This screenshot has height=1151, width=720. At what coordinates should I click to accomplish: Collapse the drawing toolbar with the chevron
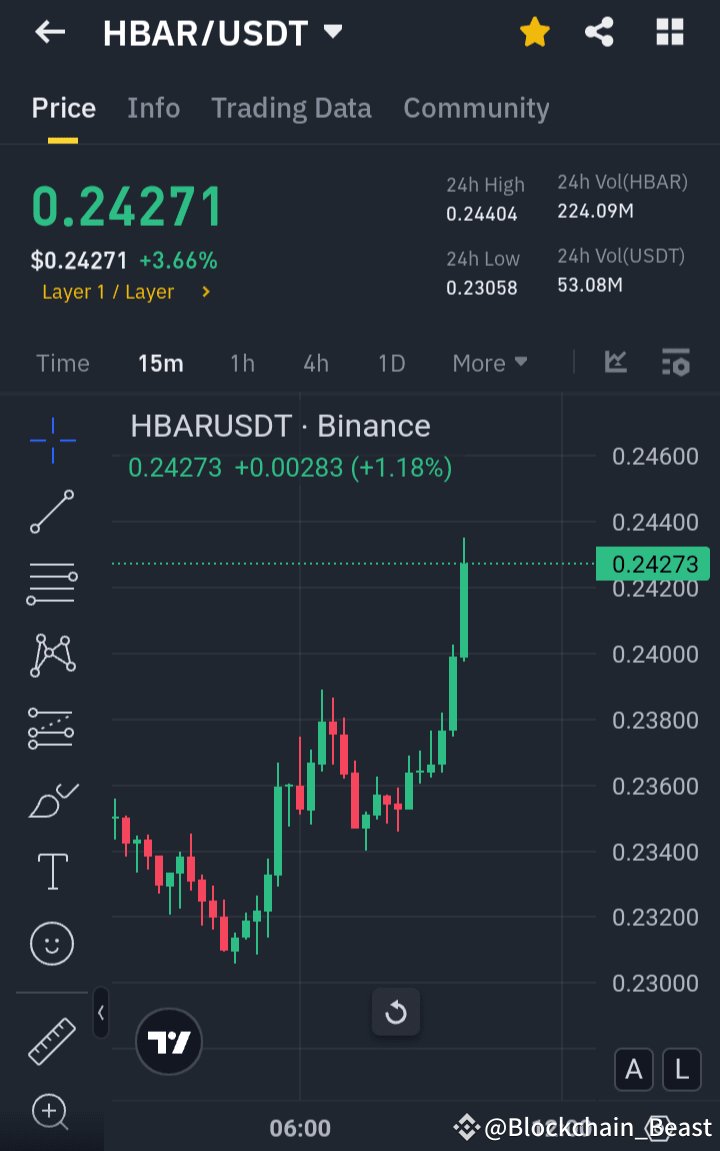(x=100, y=1013)
